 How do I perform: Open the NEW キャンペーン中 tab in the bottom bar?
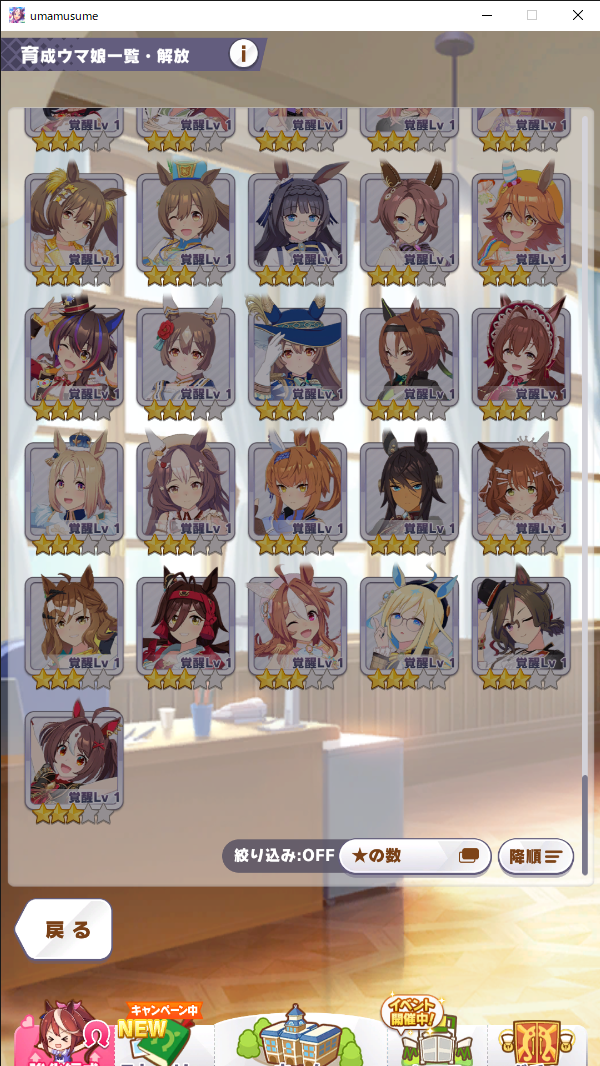[156, 1033]
